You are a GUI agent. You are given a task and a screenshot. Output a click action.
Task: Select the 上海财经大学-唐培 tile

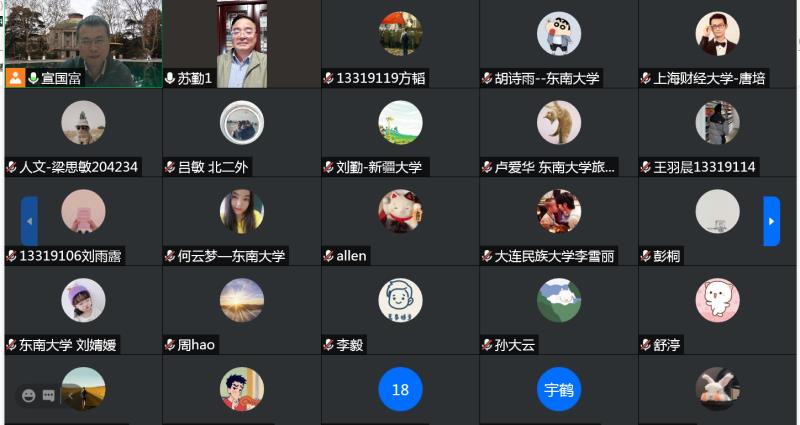tap(717, 42)
